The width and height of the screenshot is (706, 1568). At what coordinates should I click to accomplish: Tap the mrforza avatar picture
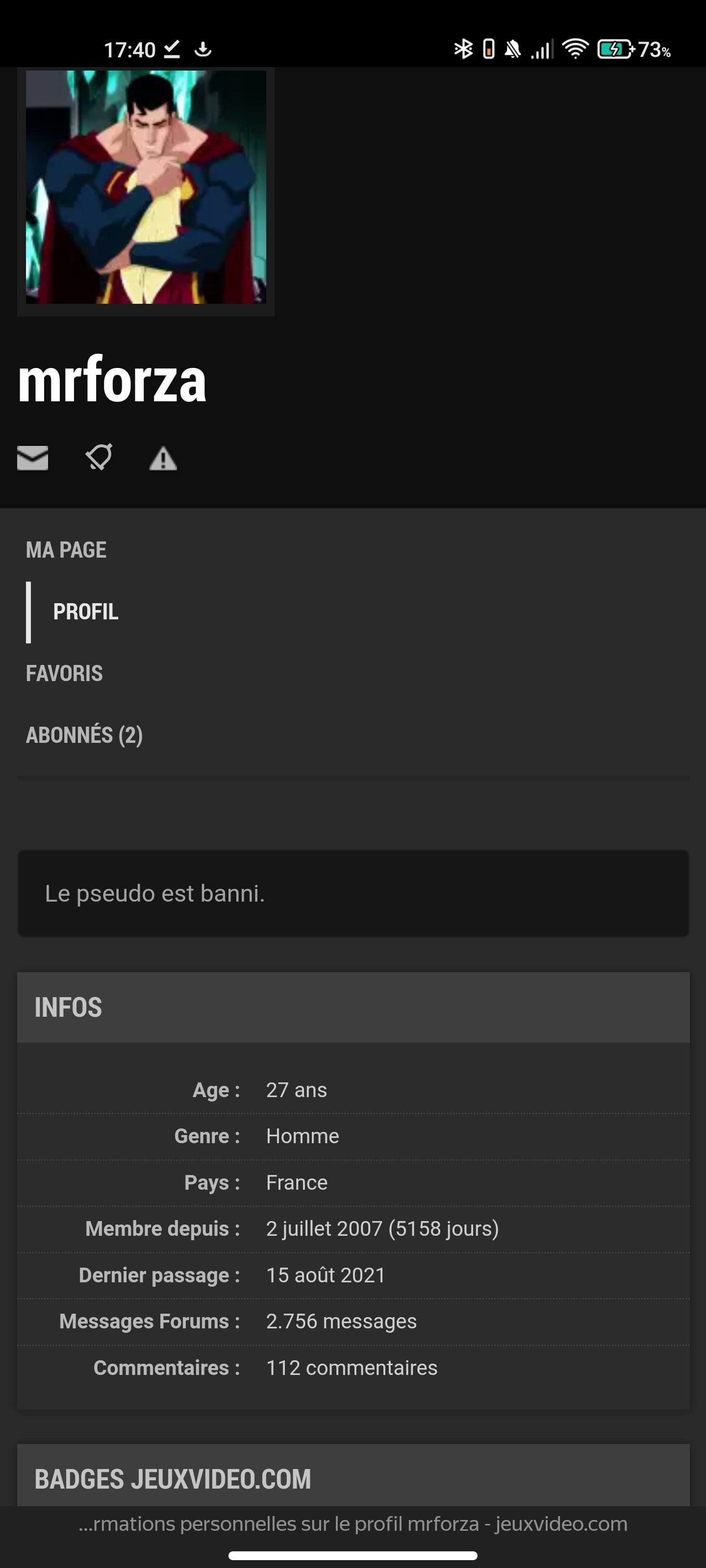coord(146,187)
